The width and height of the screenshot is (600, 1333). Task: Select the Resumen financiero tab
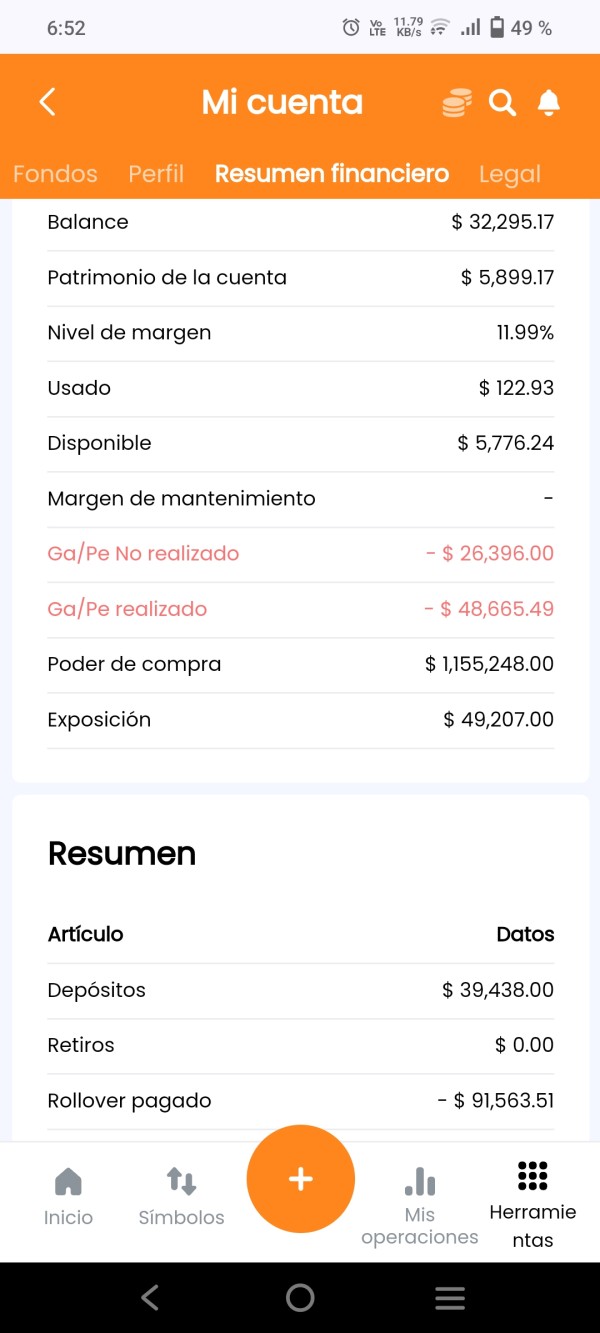click(332, 174)
